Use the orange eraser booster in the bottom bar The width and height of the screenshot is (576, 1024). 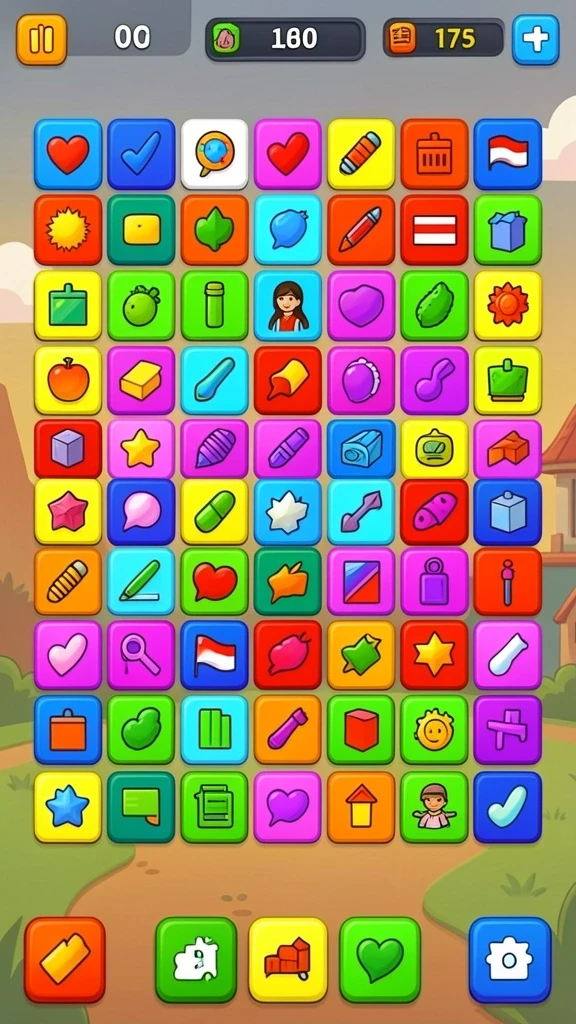tap(65, 959)
